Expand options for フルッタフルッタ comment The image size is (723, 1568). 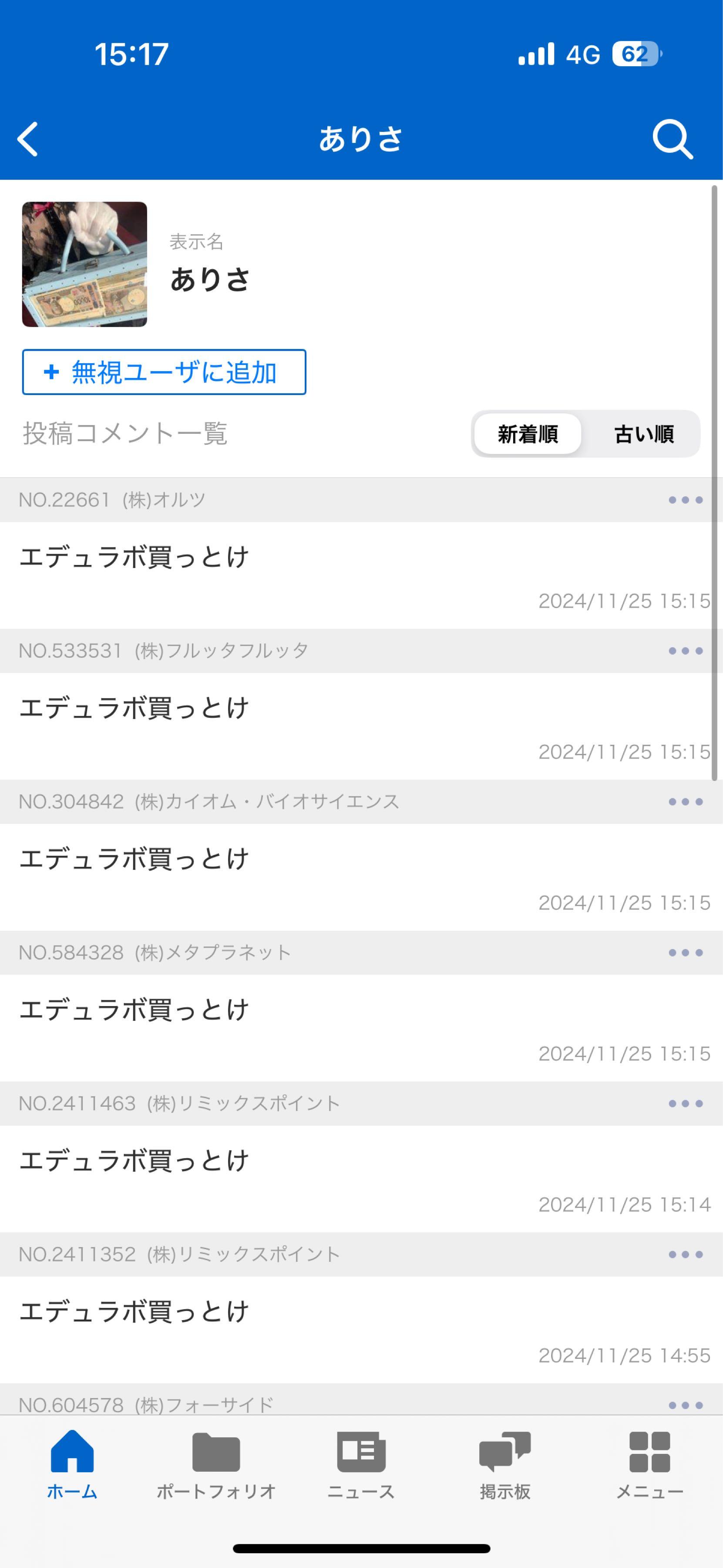point(683,650)
